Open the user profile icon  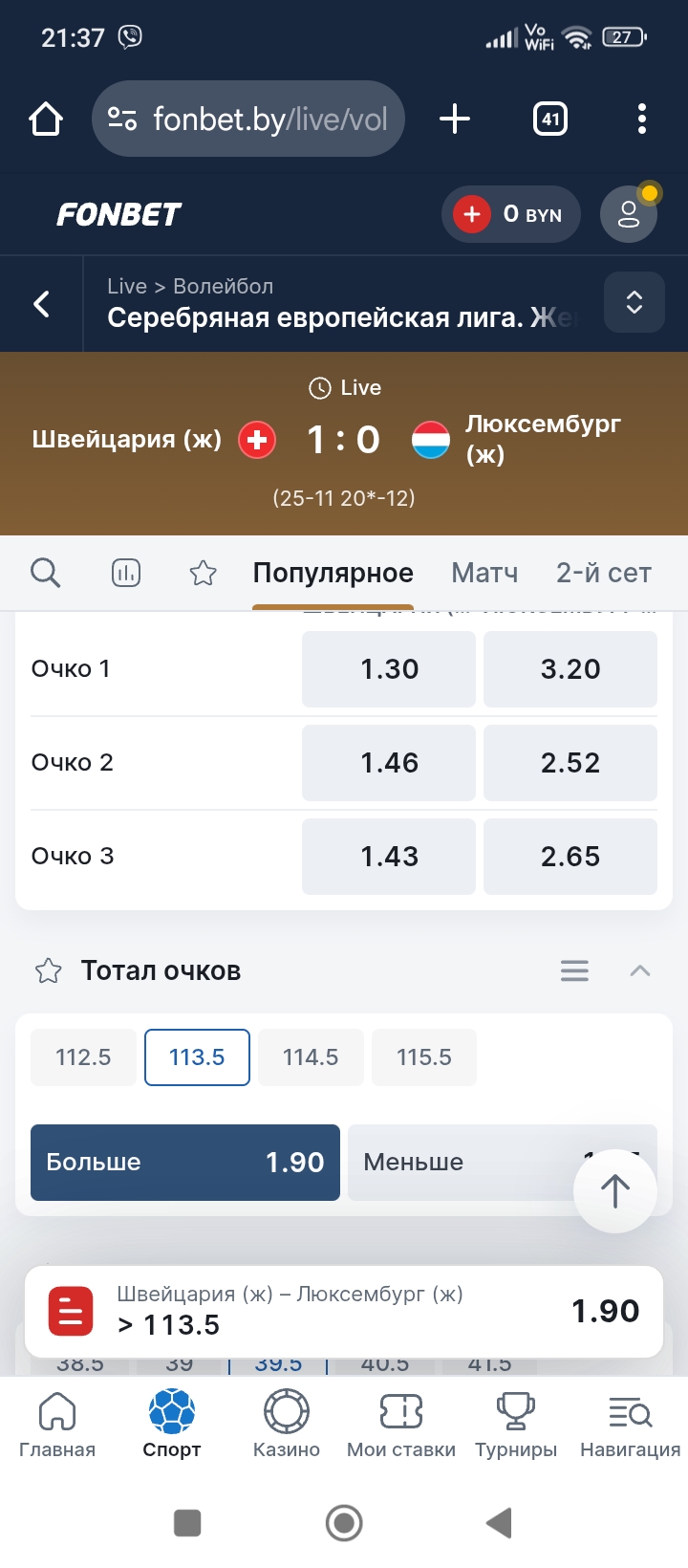(628, 214)
